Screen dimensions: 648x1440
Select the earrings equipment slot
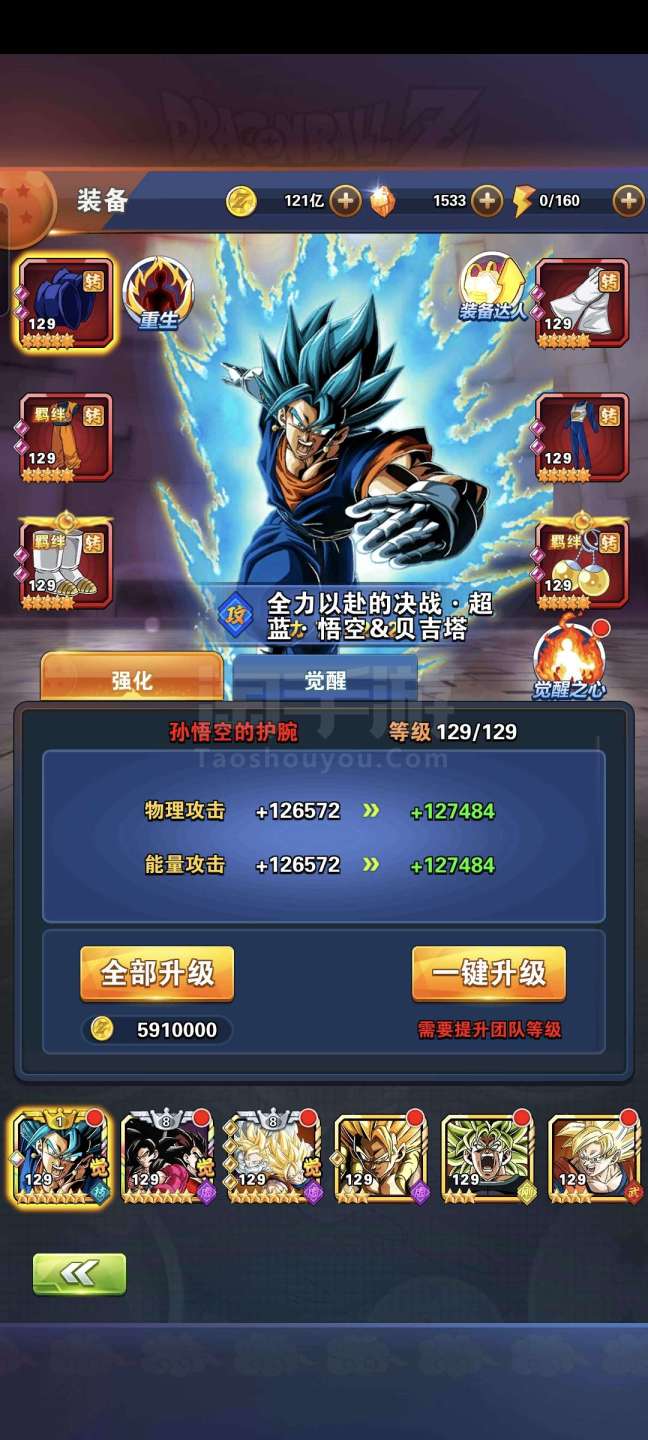click(582, 565)
